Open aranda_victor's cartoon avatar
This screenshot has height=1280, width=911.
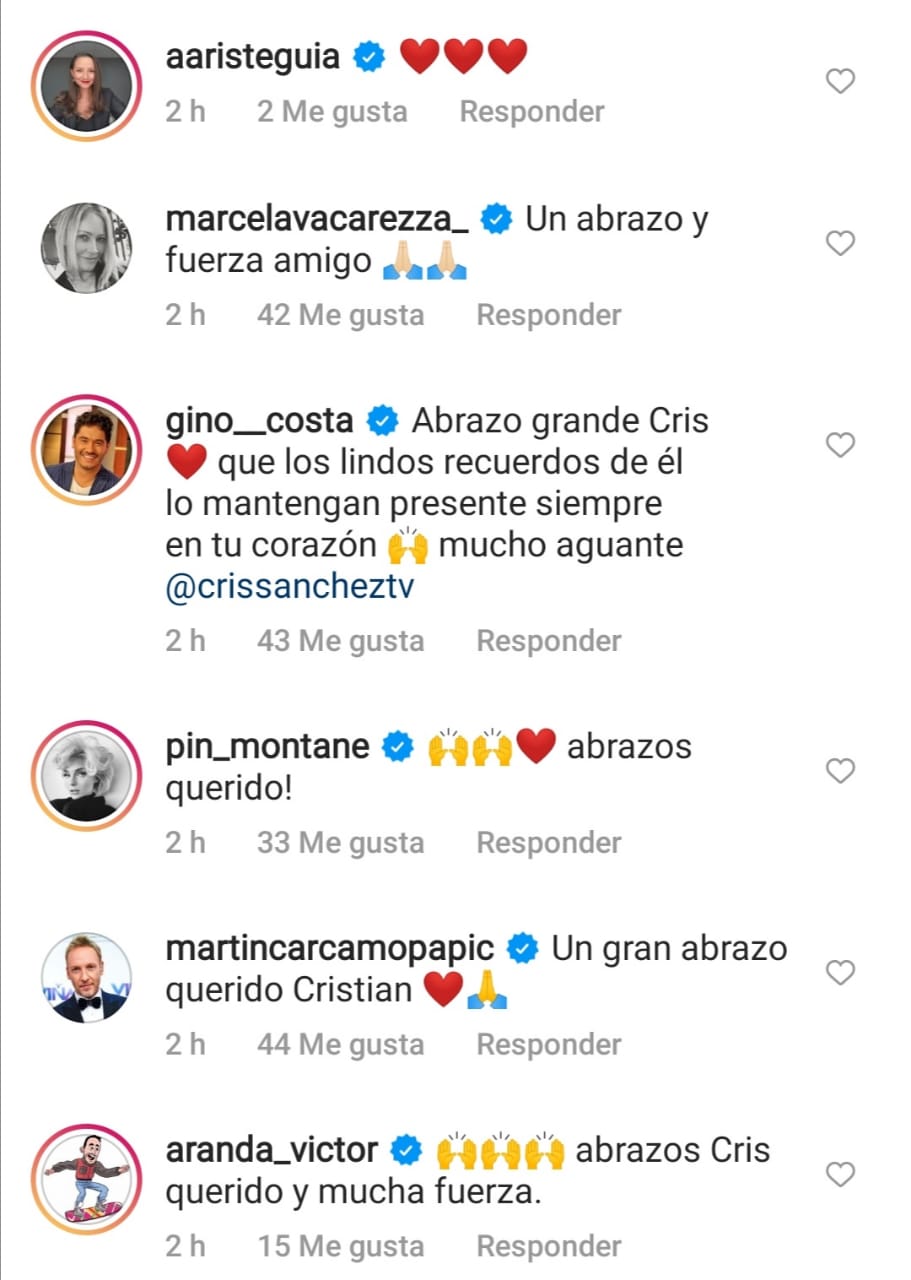click(x=84, y=1178)
